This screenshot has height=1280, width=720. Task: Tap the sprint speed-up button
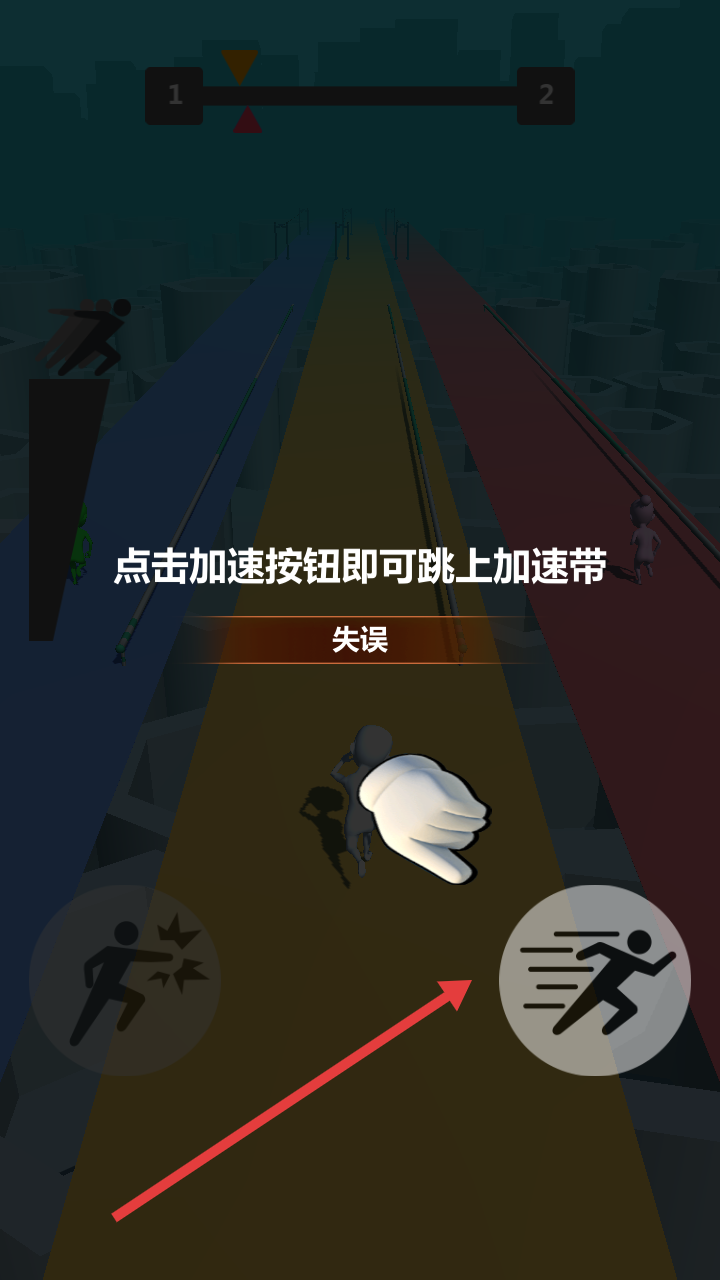(595, 980)
